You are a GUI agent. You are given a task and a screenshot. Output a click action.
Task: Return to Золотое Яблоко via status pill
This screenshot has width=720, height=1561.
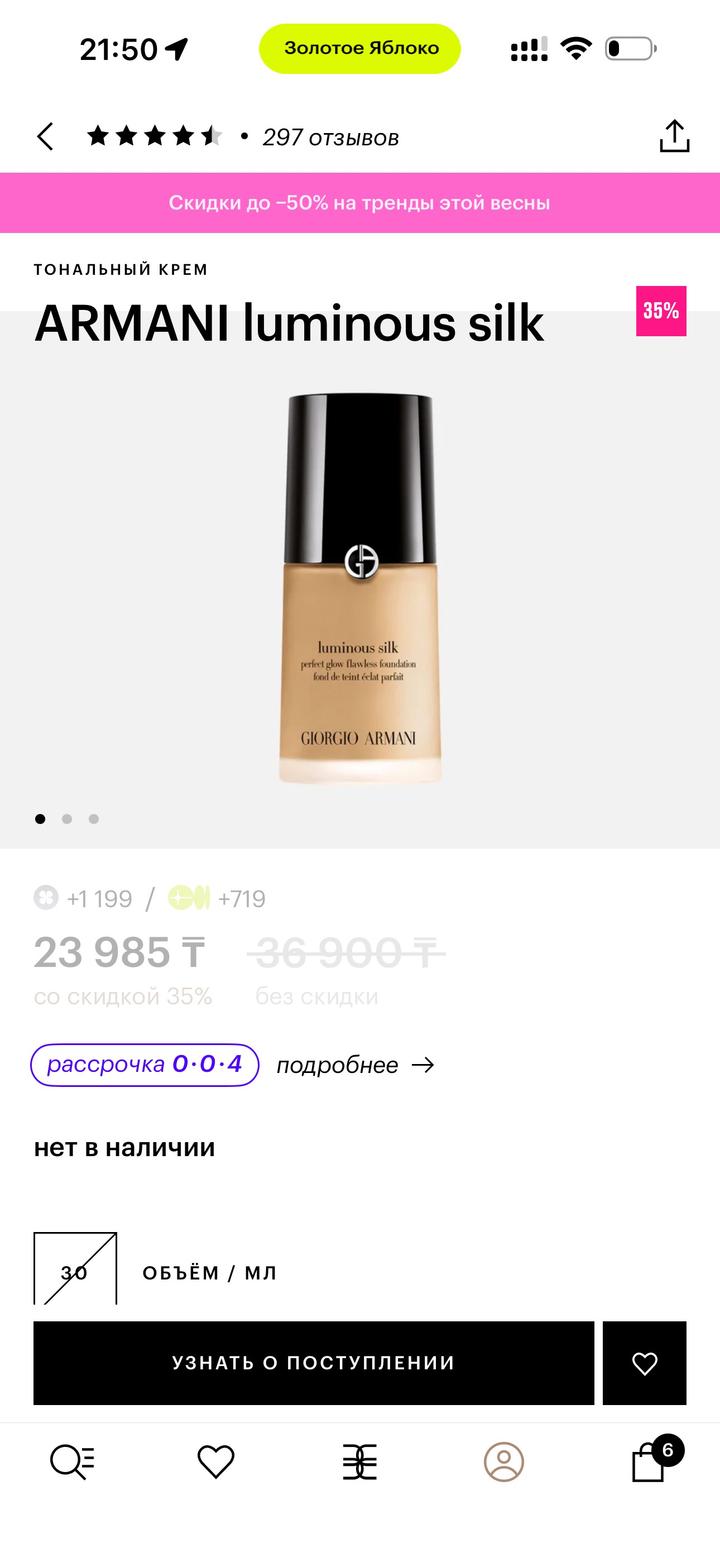[360, 48]
